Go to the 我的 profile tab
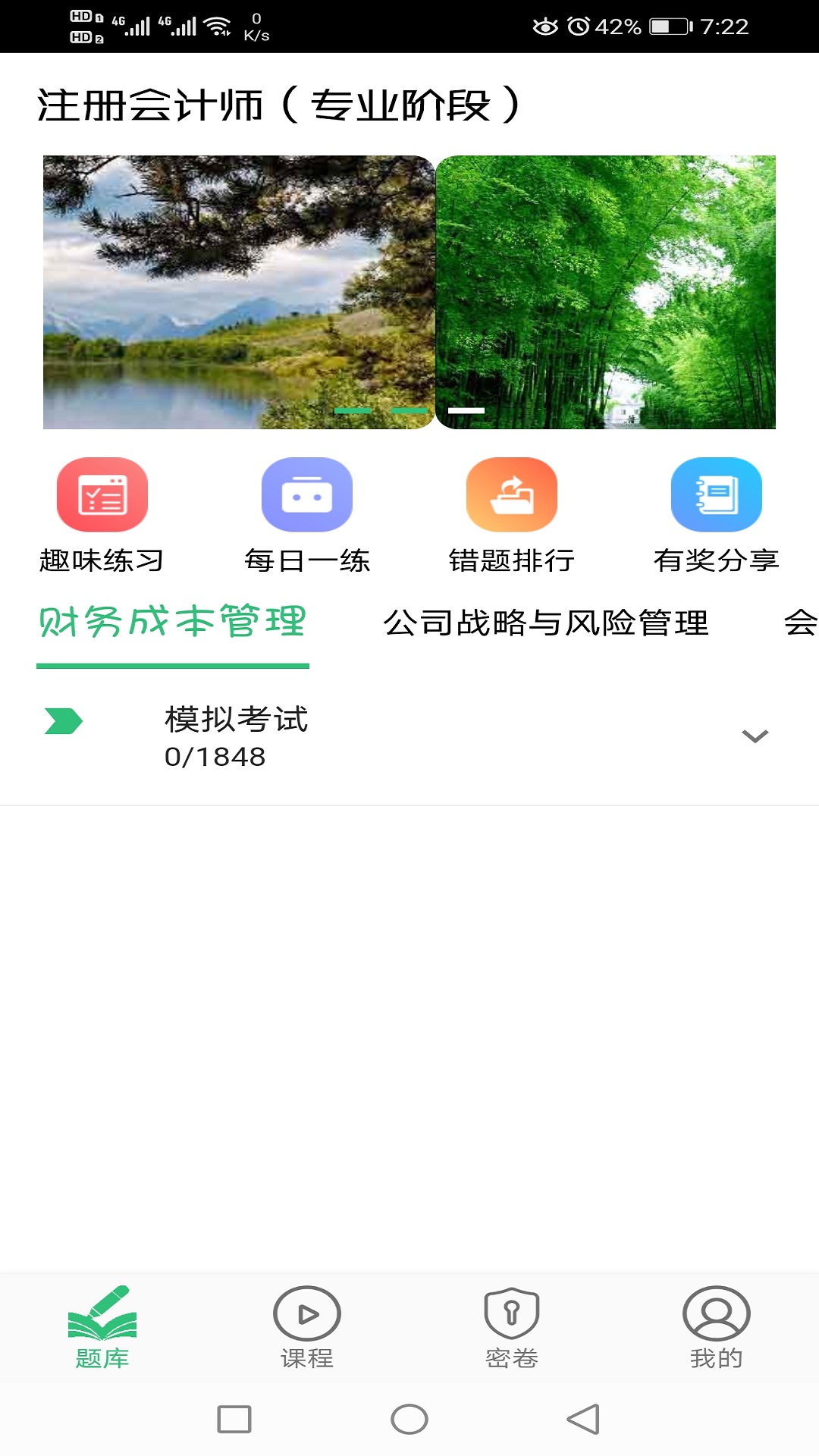Screen dimensions: 819x1456 click(x=717, y=1327)
